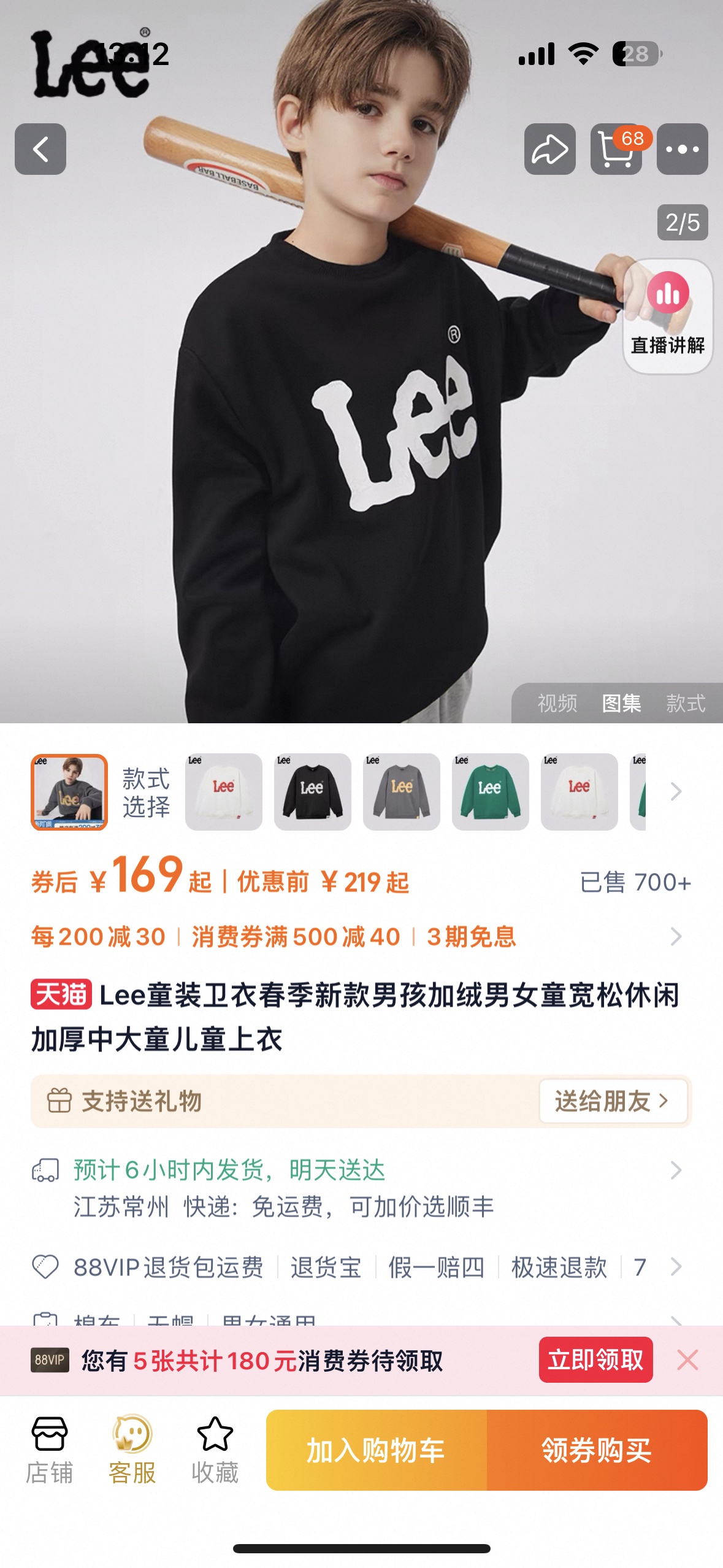
Task: Switch to the 款式 media tab
Action: coord(686,703)
